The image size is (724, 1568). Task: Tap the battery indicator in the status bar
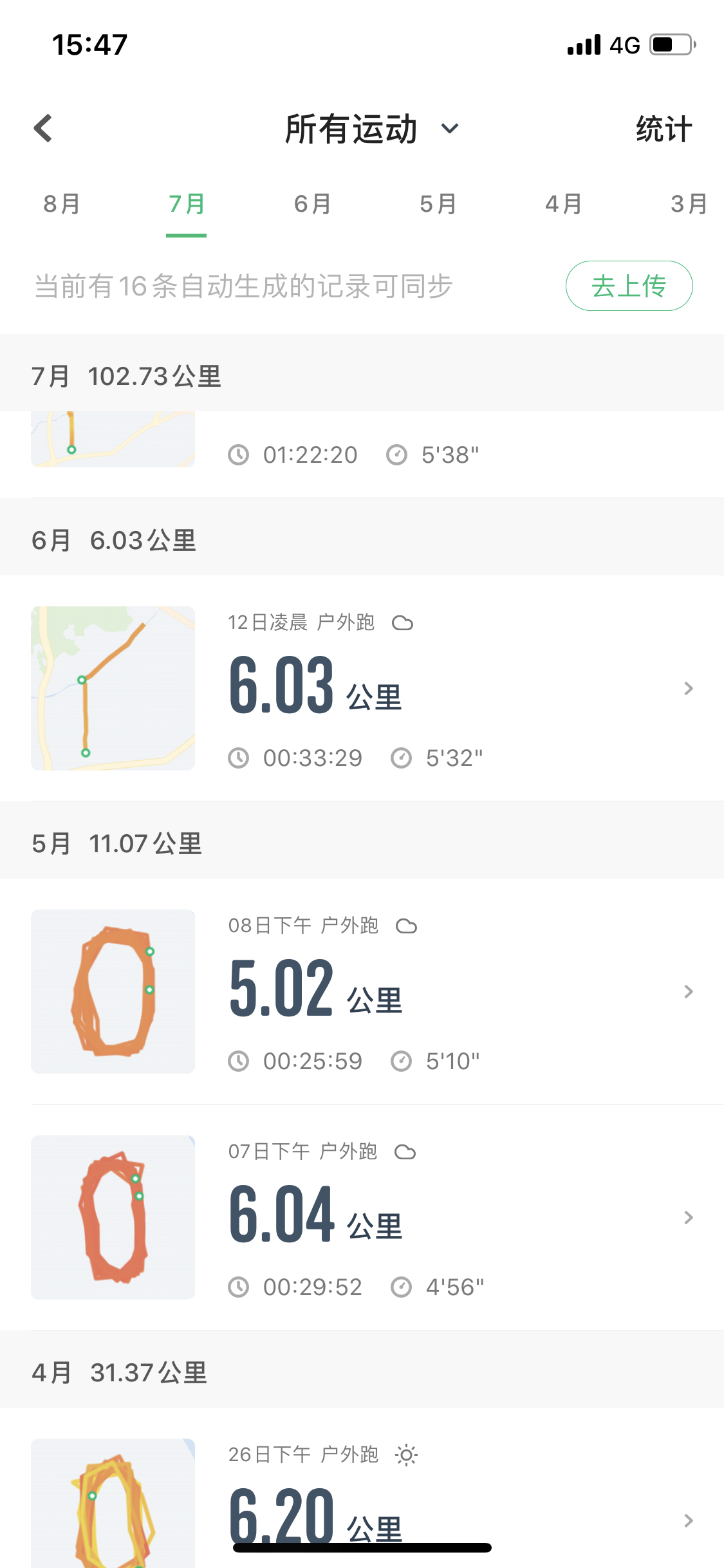671,45
